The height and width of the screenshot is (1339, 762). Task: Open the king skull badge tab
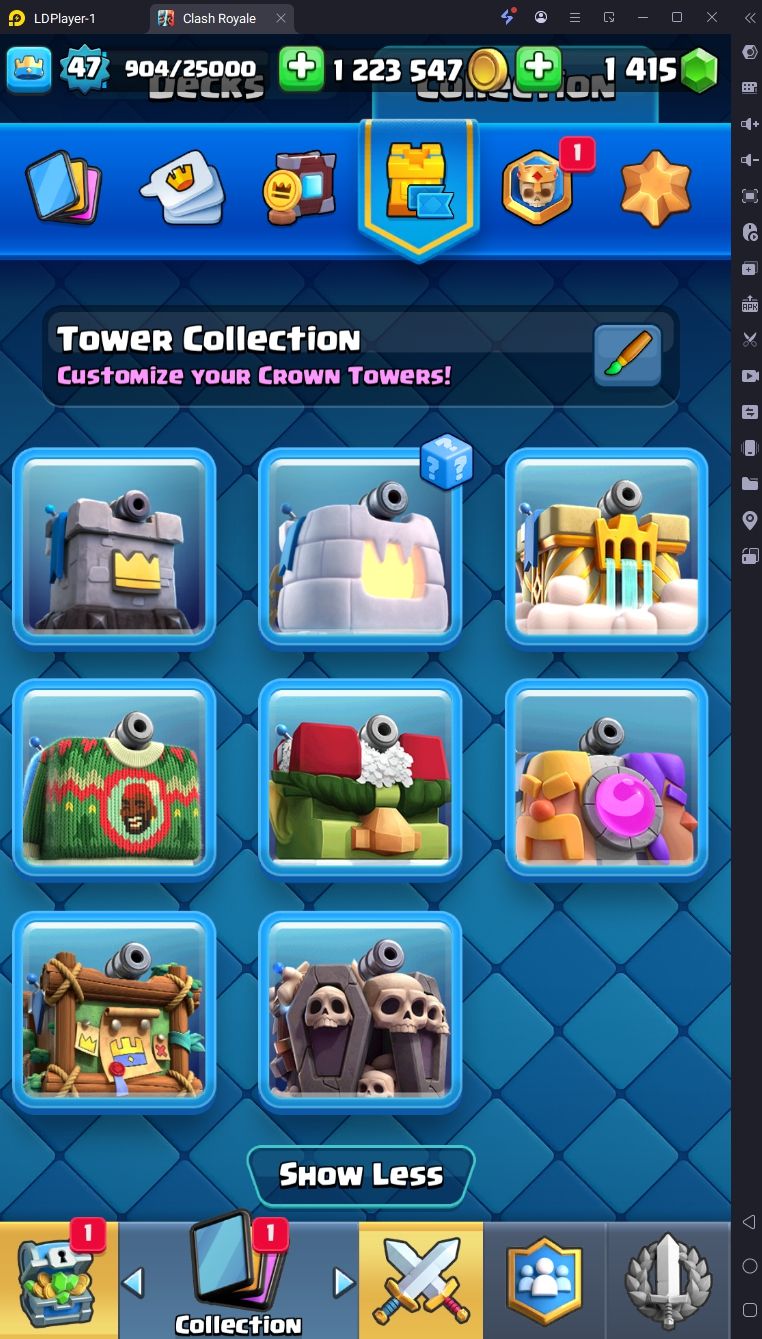click(539, 187)
